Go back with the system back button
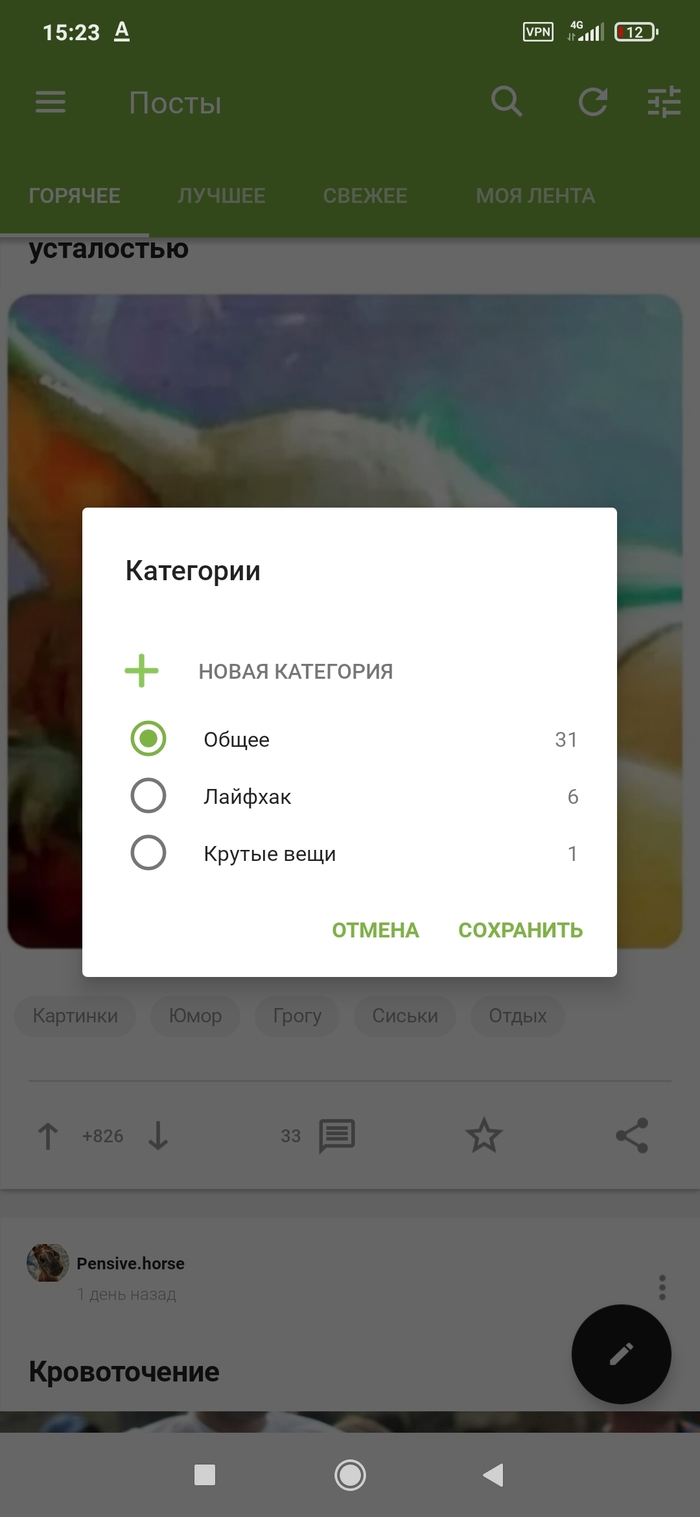The width and height of the screenshot is (700, 1517). tap(492, 1474)
